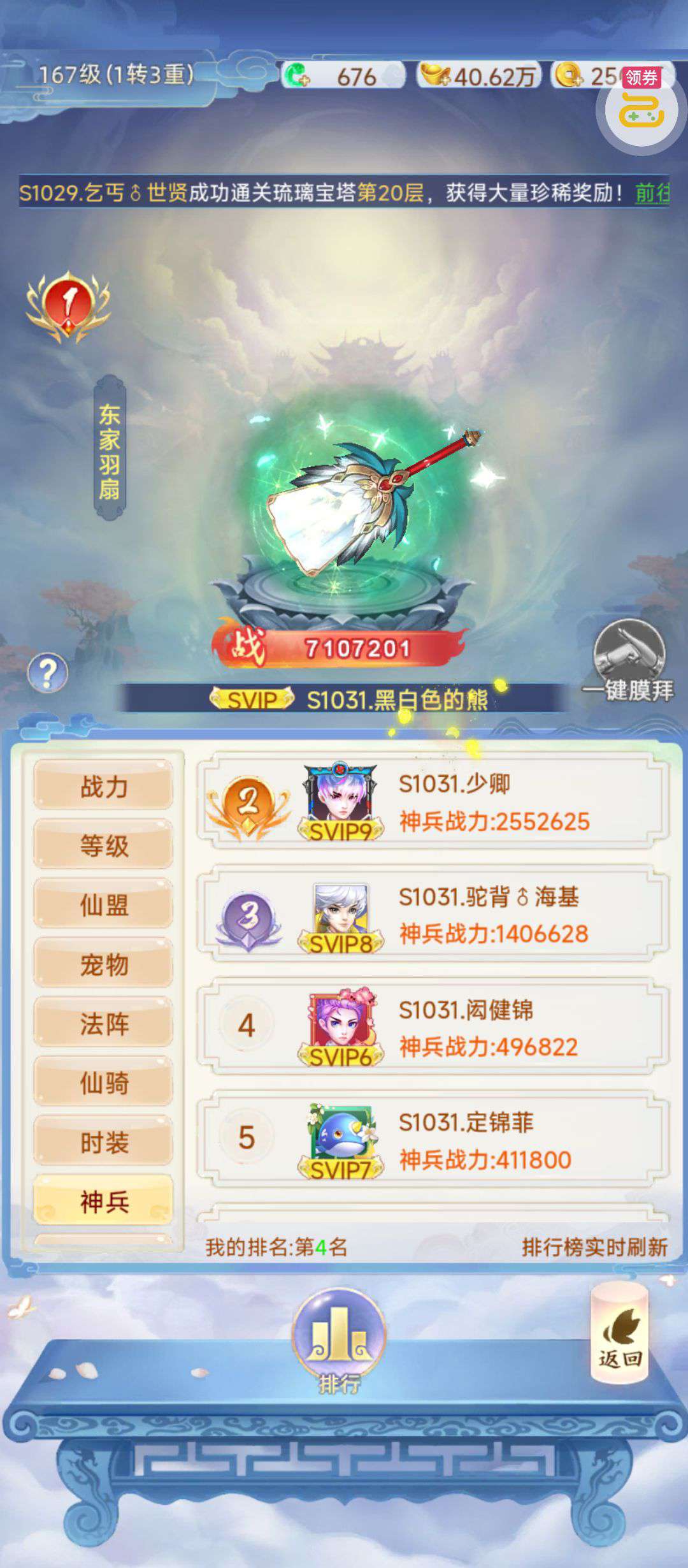This screenshot has height=1568, width=688.
Task: Open rank 4 player S1031.闳健锦
Action: 433,1027
